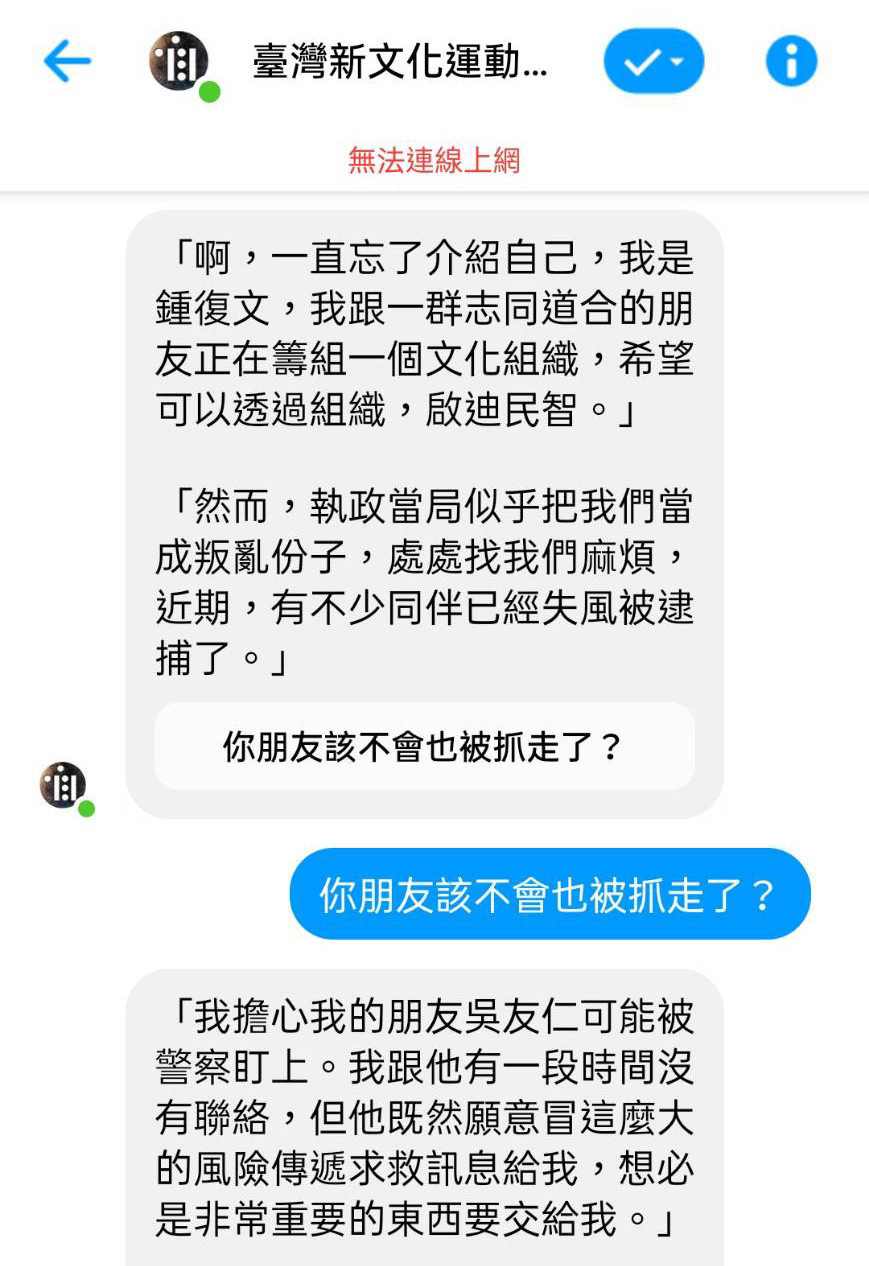
Task: Tap the red 無法連線上網 offline notice
Action: coord(434,160)
